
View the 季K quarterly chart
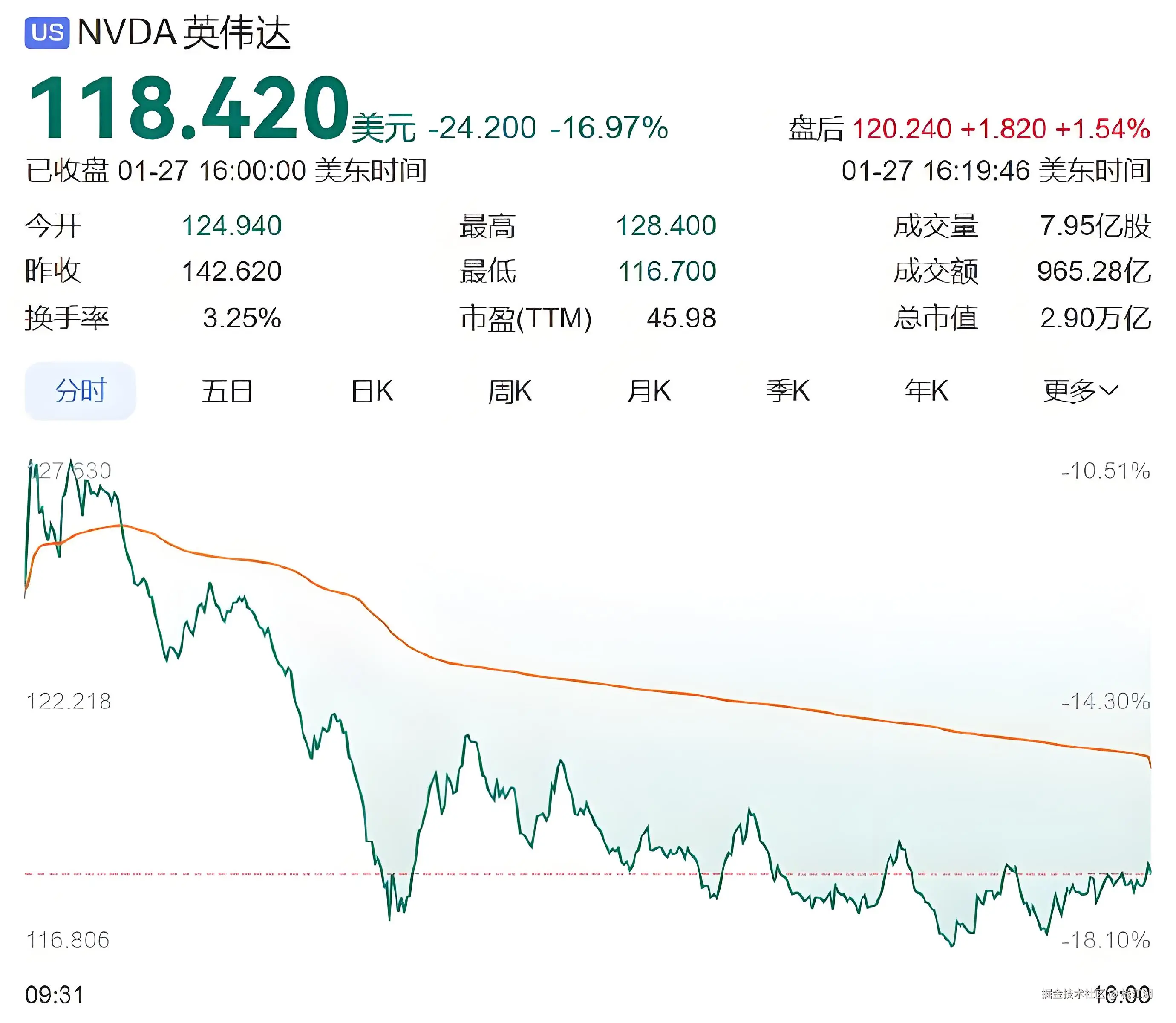787,391
